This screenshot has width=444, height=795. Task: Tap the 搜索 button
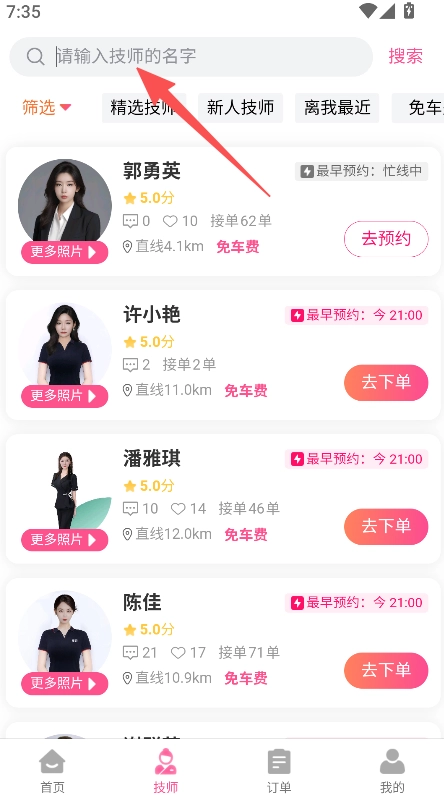click(405, 56)
